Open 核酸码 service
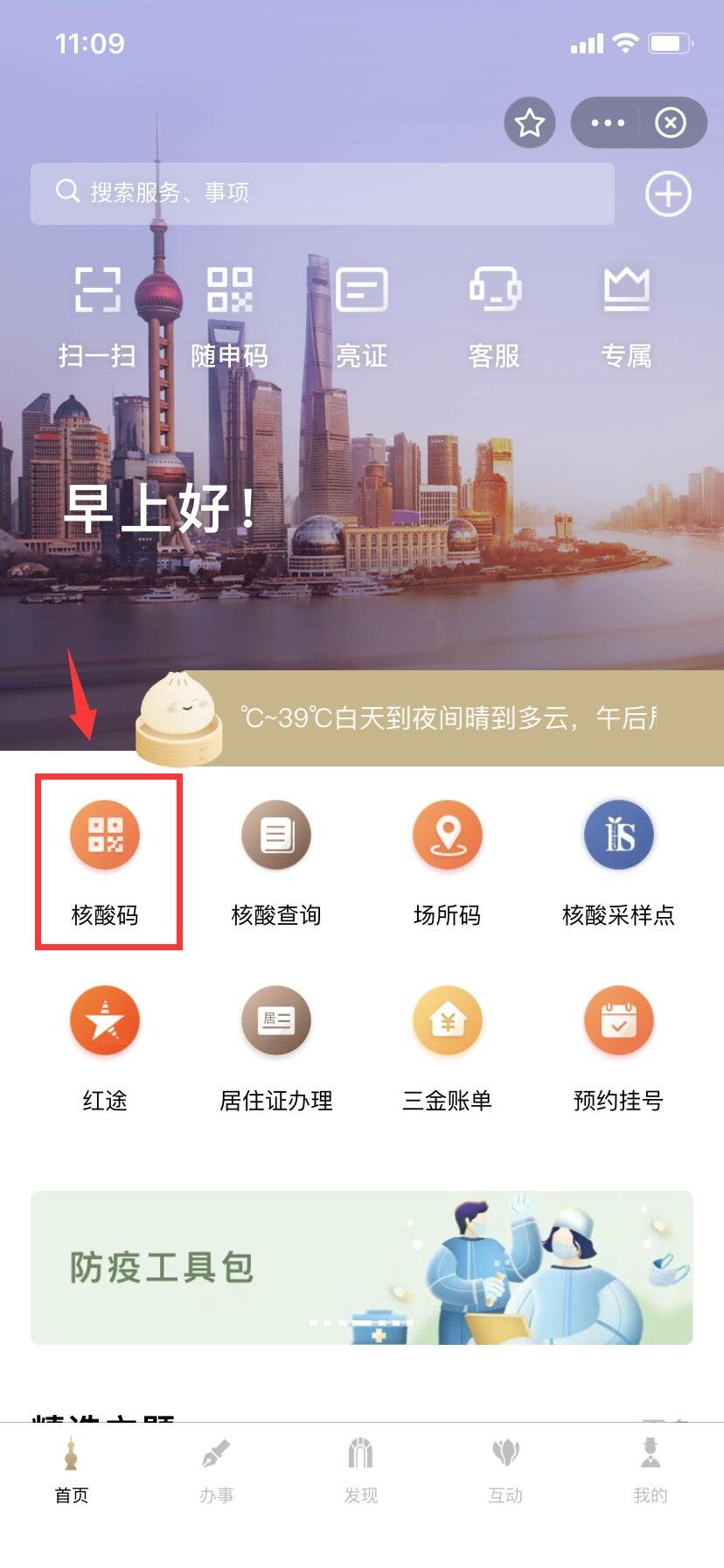 tap(105, 861)
